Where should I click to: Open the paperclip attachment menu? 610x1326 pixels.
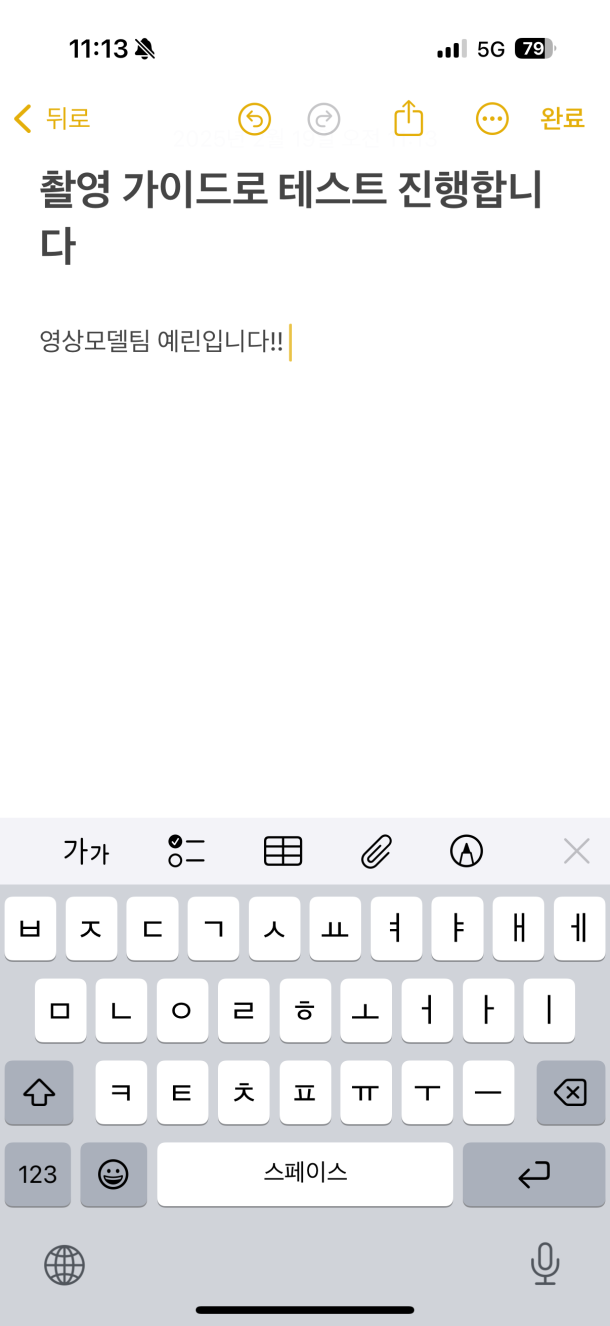376,851
